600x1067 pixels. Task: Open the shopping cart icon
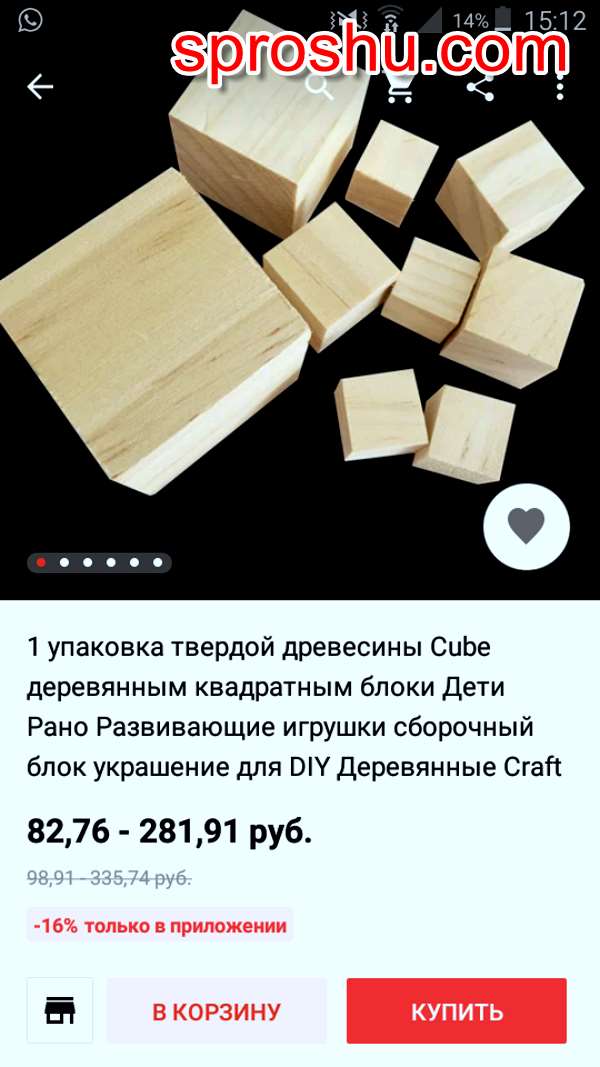400,87
